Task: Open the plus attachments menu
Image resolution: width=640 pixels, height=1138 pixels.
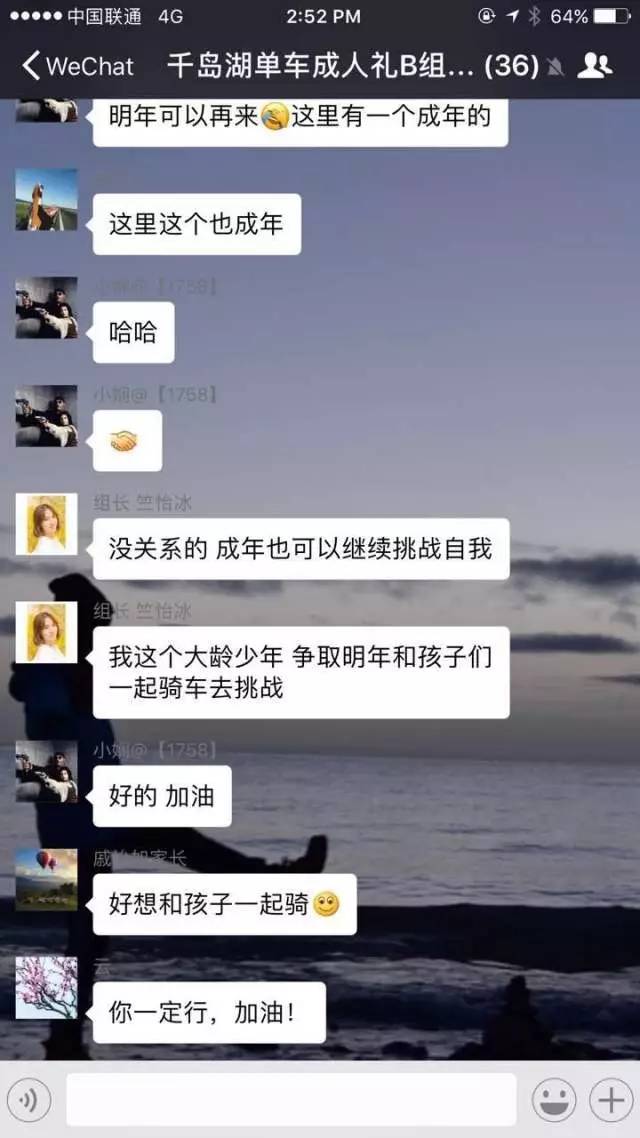Action: point(609,1101)
